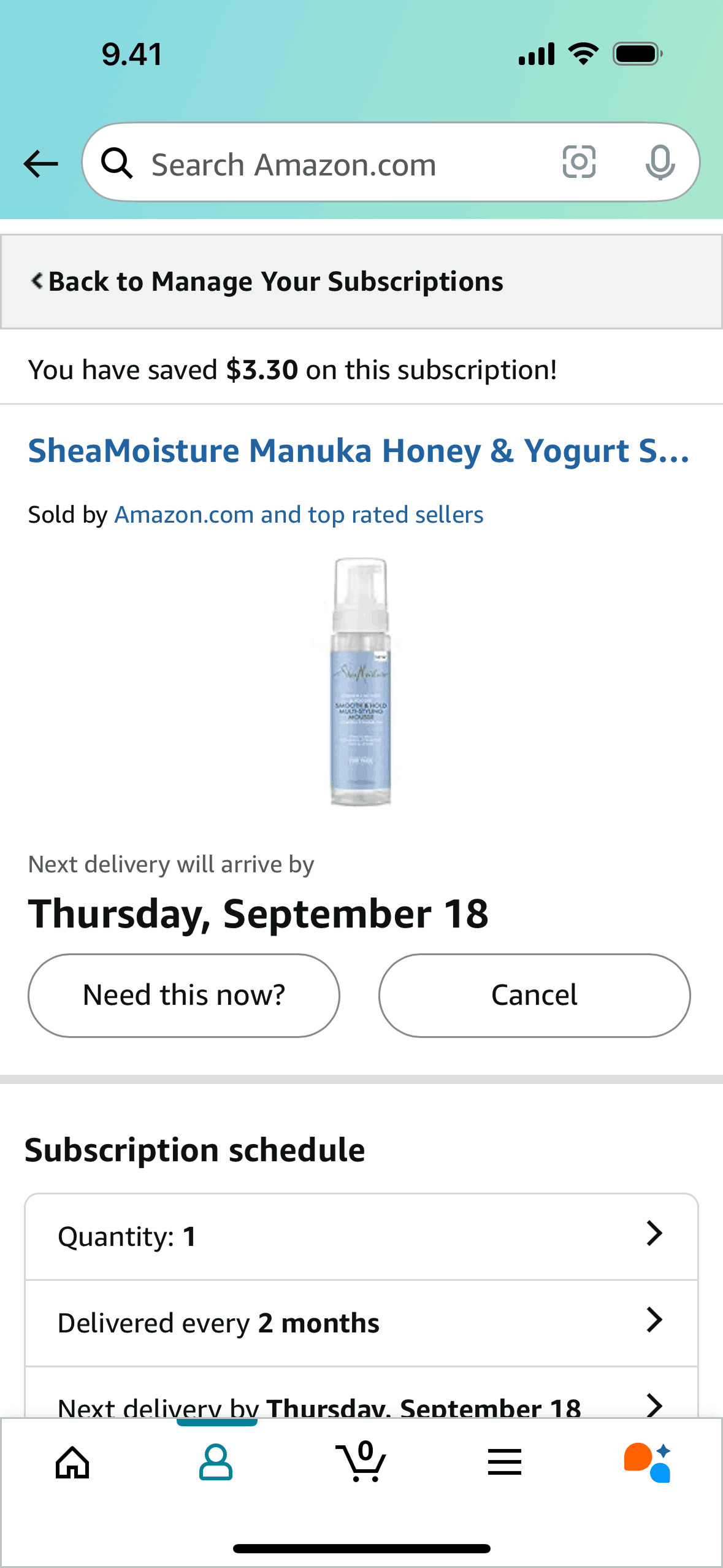This screenshot has width=723, height=1568.
Task: Open the Next delivery by Thursday row
Action: pos(361,1405)
